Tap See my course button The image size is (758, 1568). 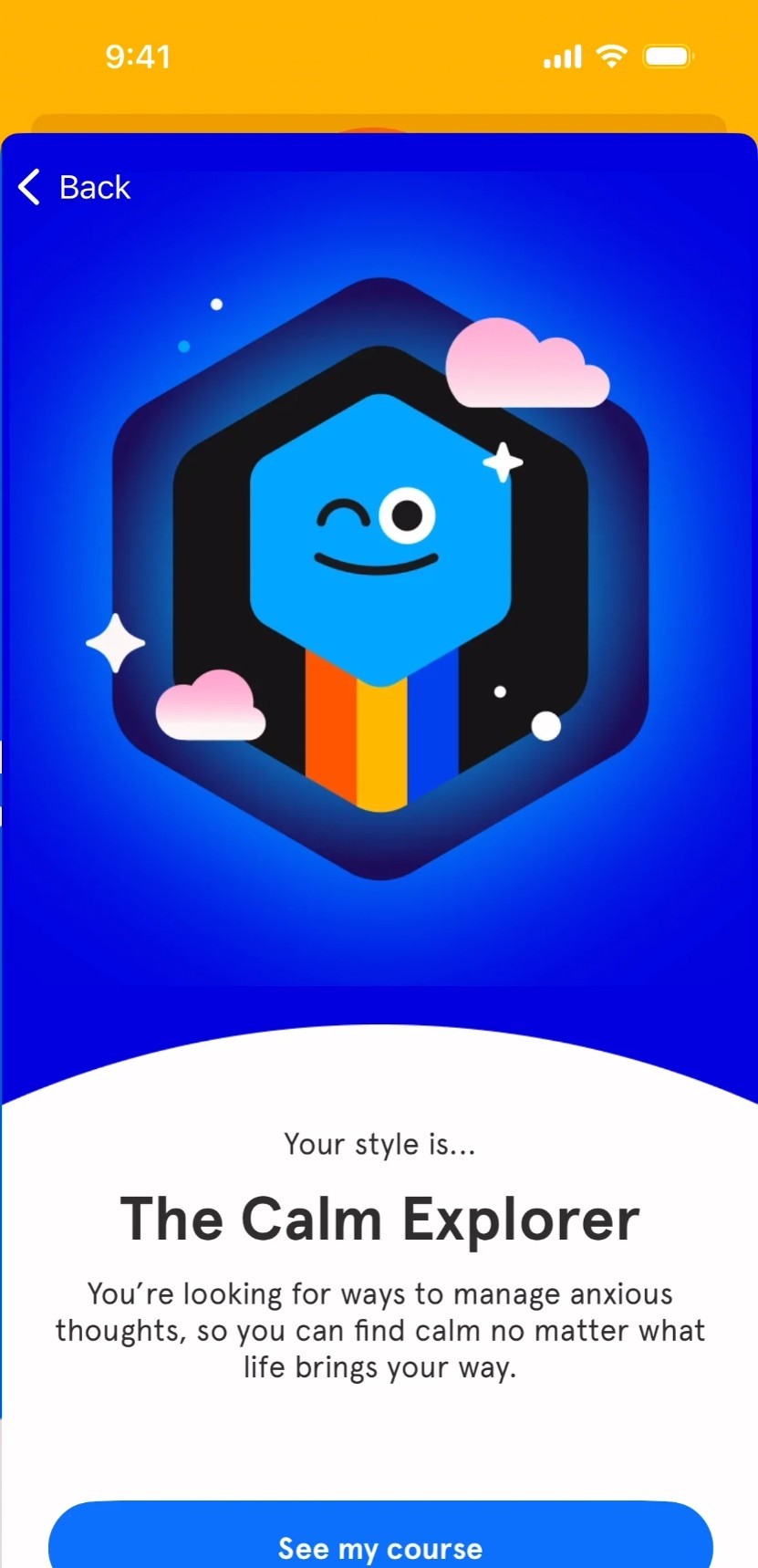(x=379, y=1542)
